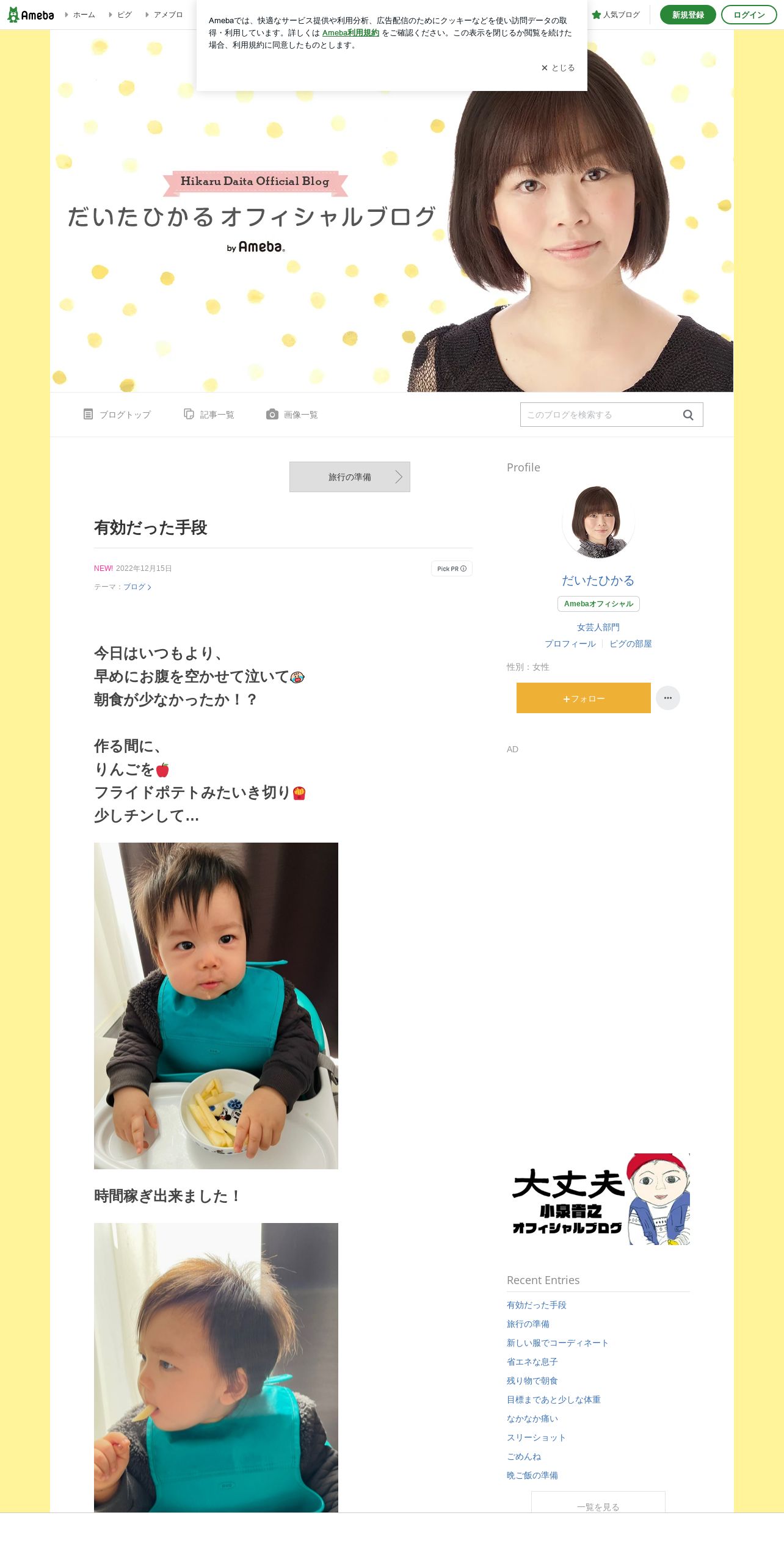Open the プロフィール link
The height and width of the screenshot is (1568, 784).
(570, 644)
